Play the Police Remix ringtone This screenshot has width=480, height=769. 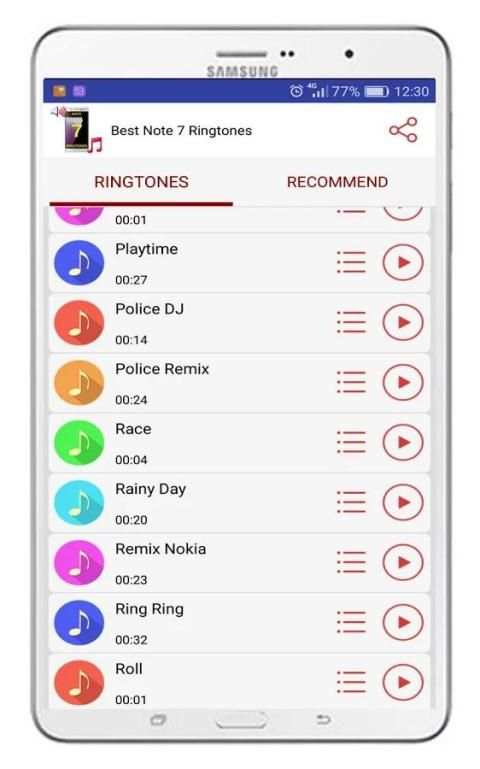tap(403, 383)
